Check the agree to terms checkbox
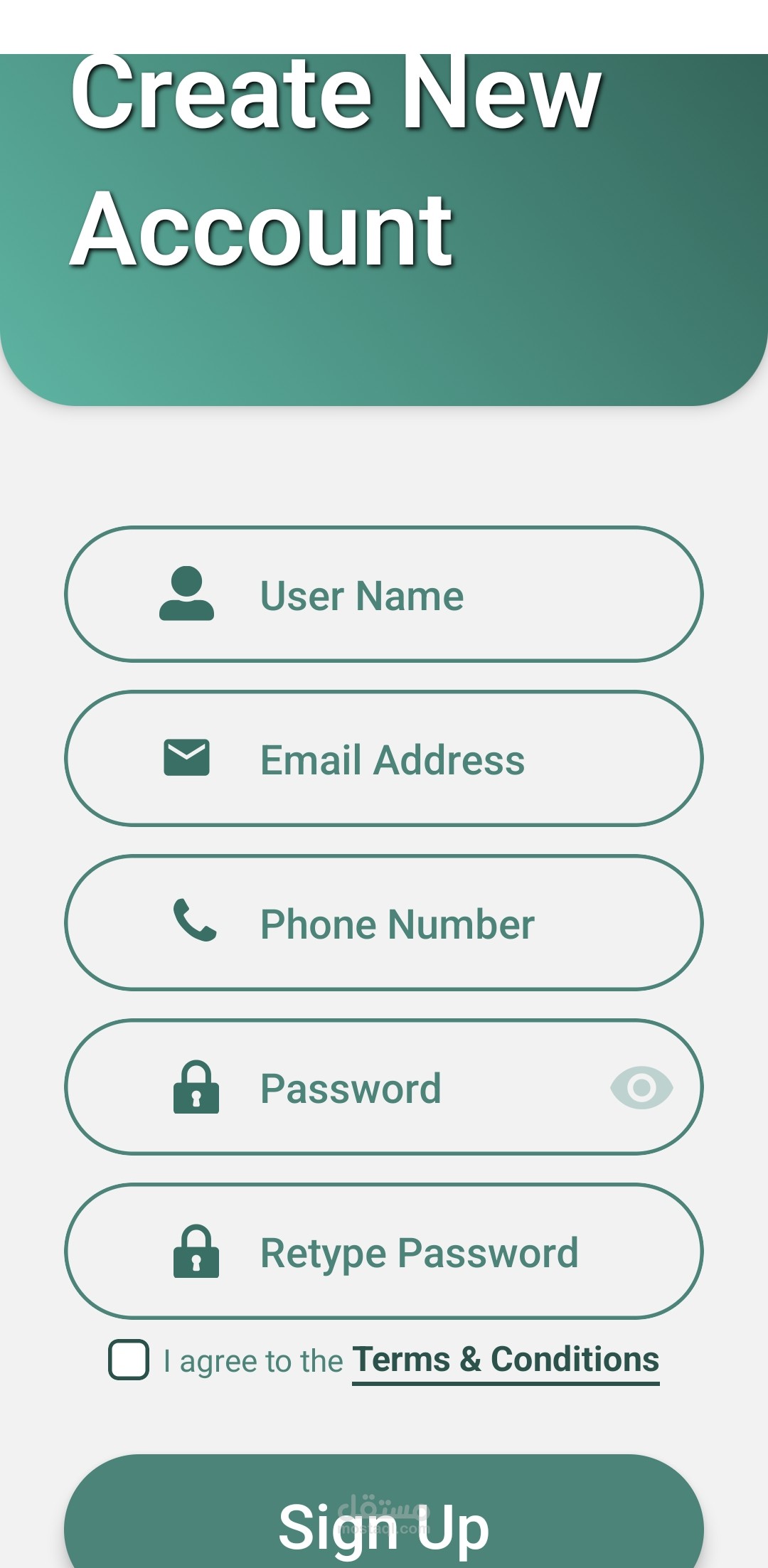Screen dimensions: 768x1568 pyautogui.click(x=129, y=1360)
